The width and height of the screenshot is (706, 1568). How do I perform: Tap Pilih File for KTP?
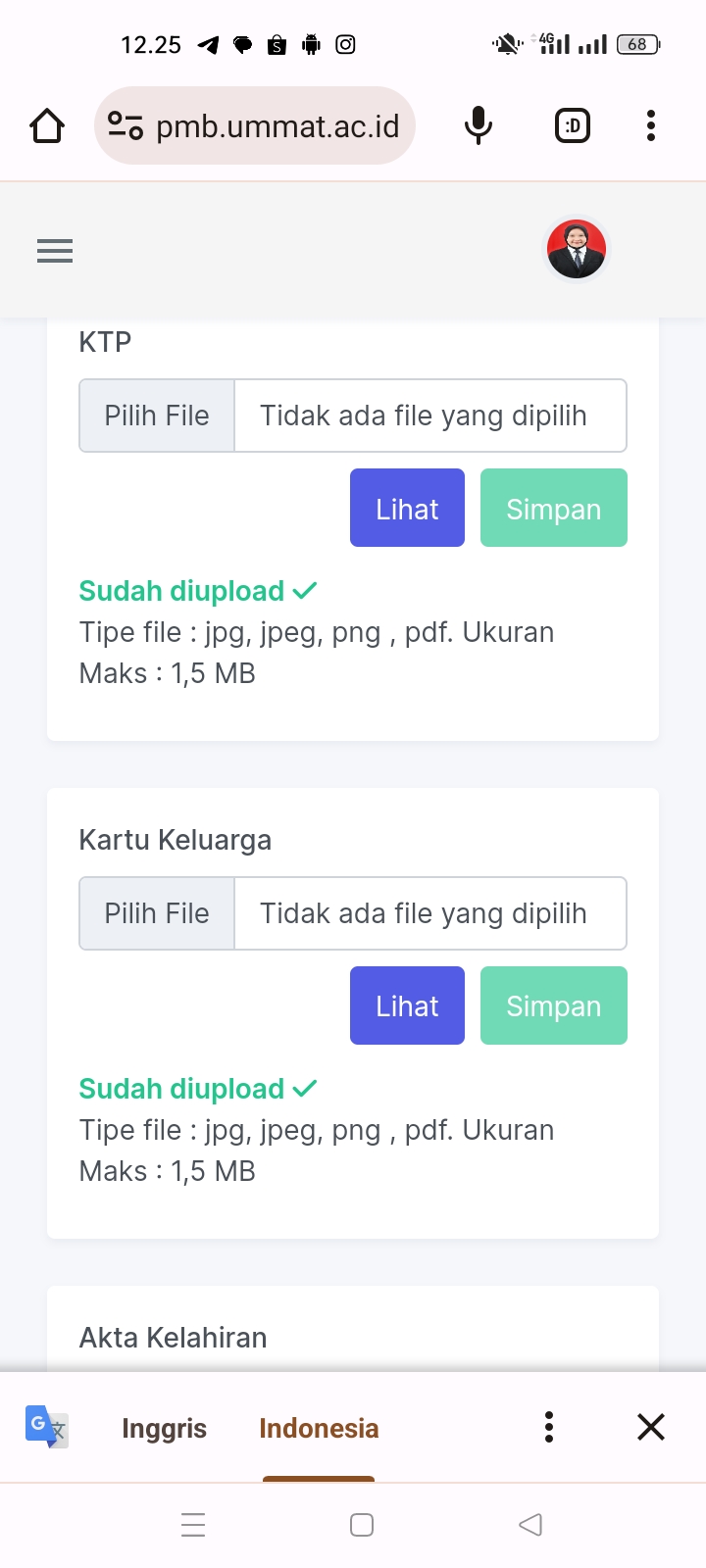point(157,416)
